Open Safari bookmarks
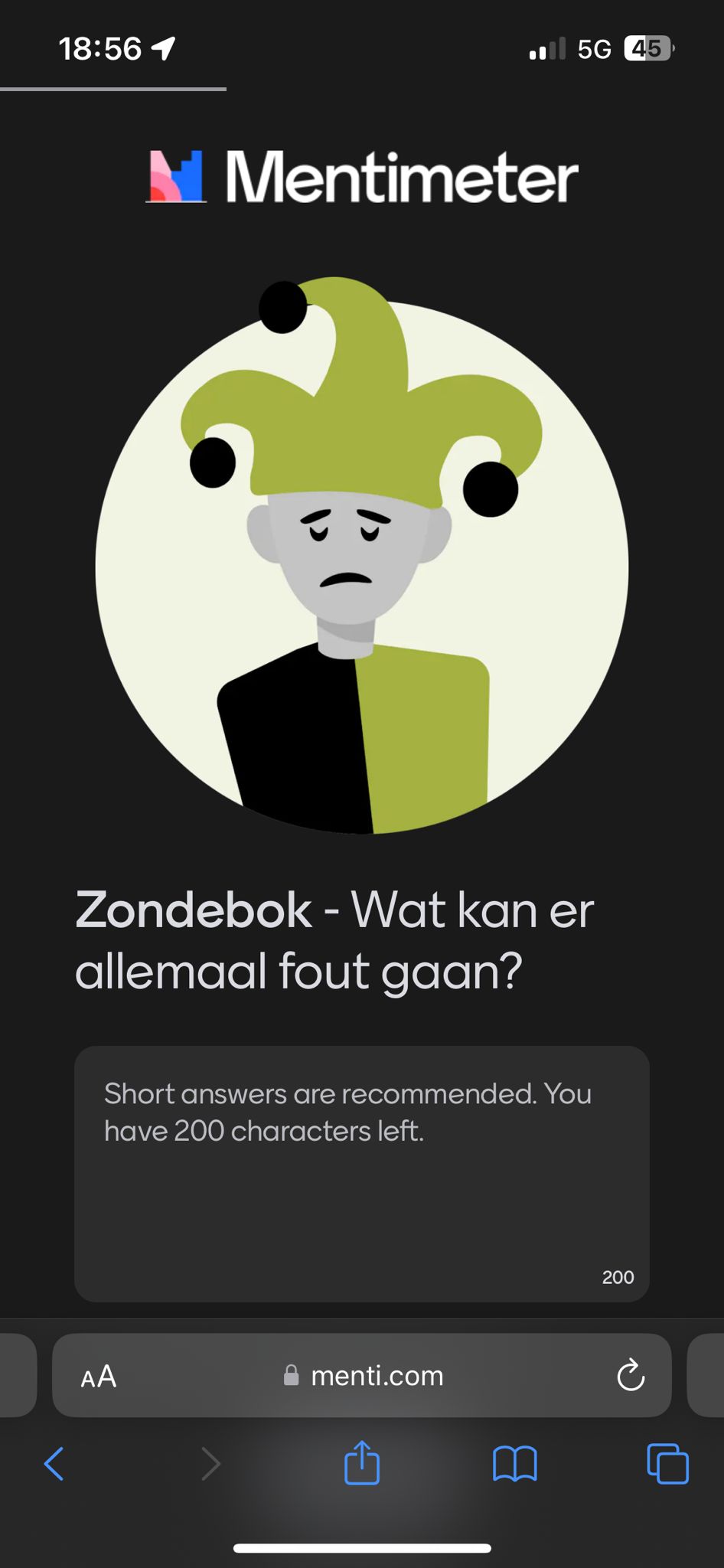The width and height of the screenshot is (724, 1568). coord(515,1464)
